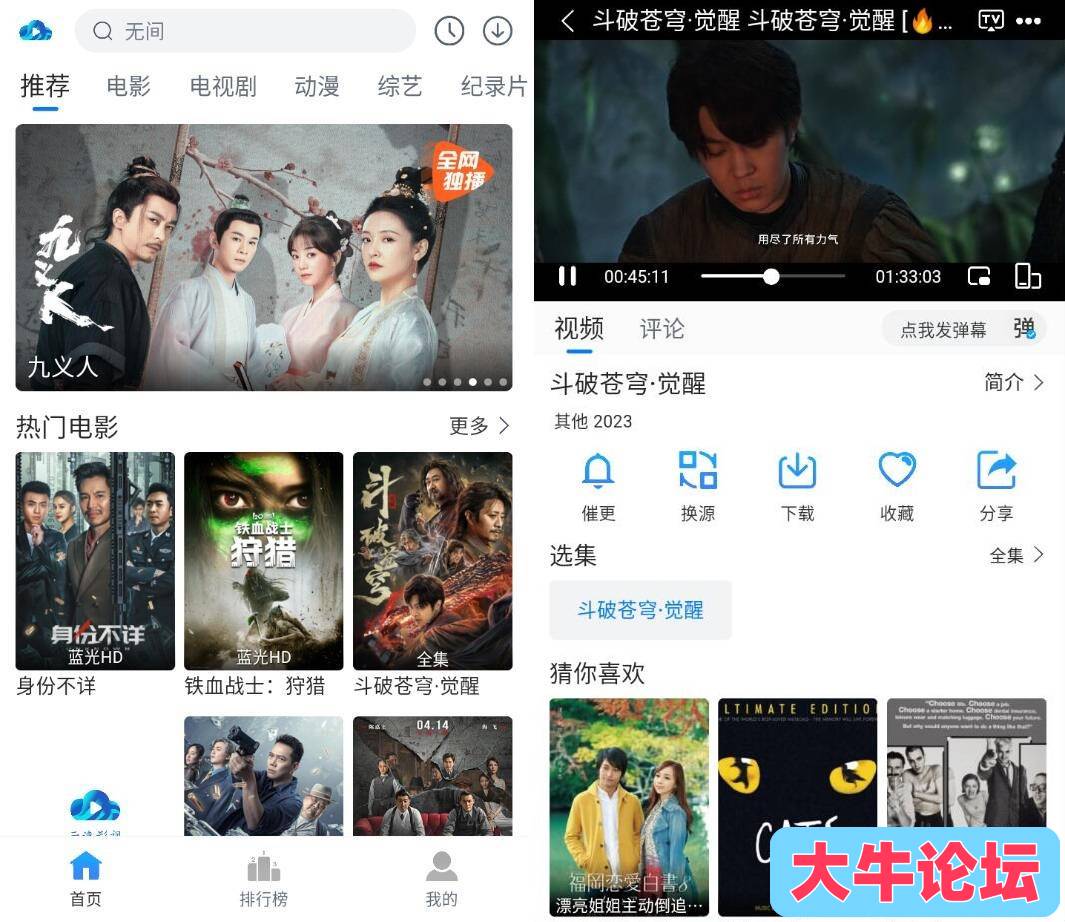Open the search box
The image size is (1065, 922).
[x=245, y=31]
